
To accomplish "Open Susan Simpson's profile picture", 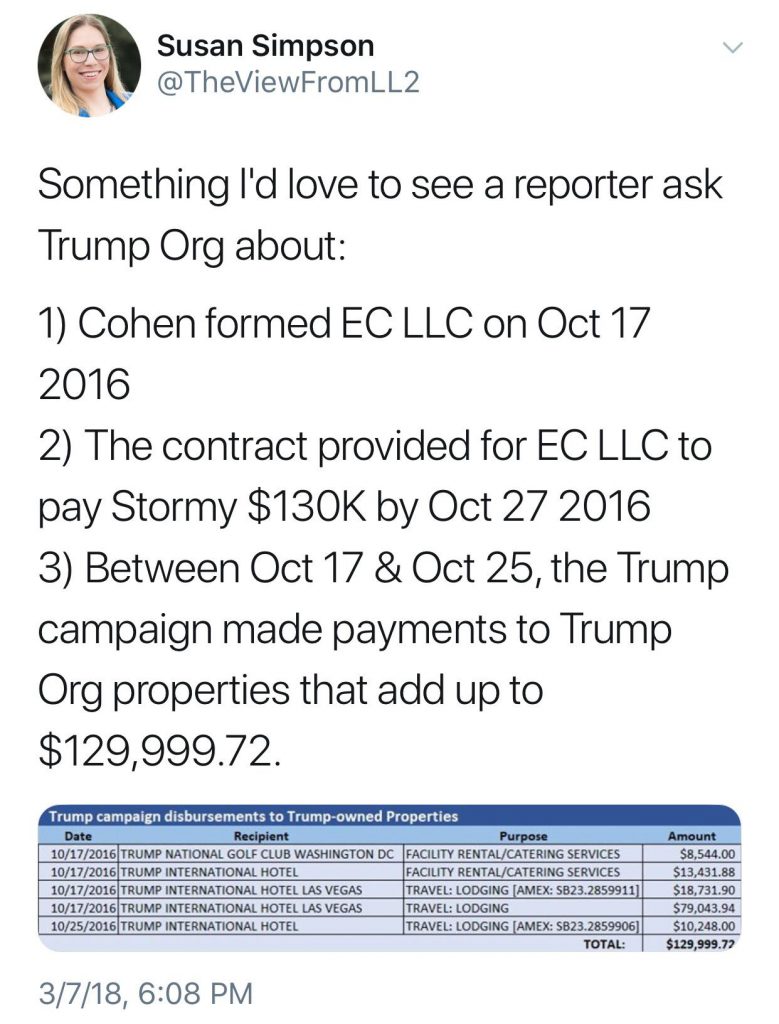I will (89, 66).
